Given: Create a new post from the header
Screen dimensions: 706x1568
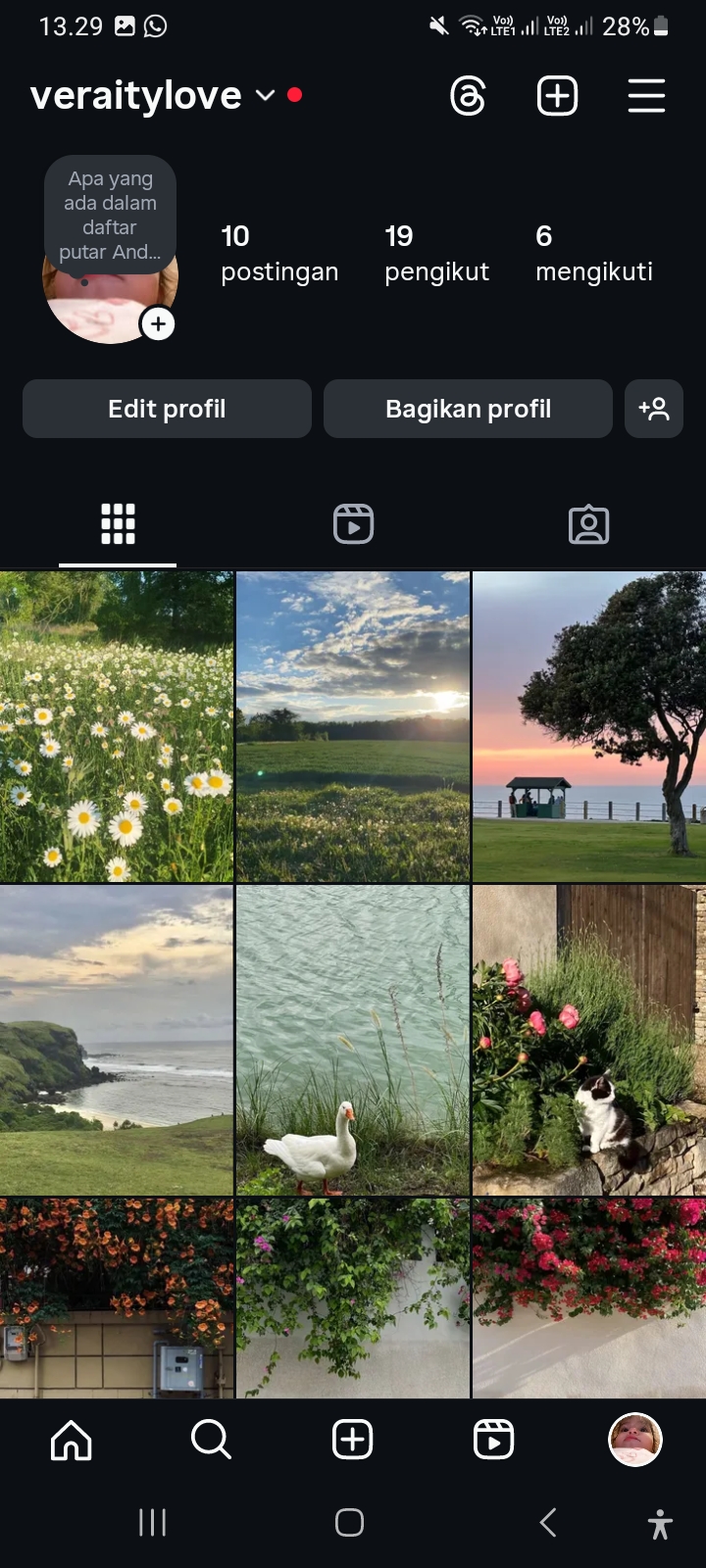Looking at the screenshot, I should point(557,96).
